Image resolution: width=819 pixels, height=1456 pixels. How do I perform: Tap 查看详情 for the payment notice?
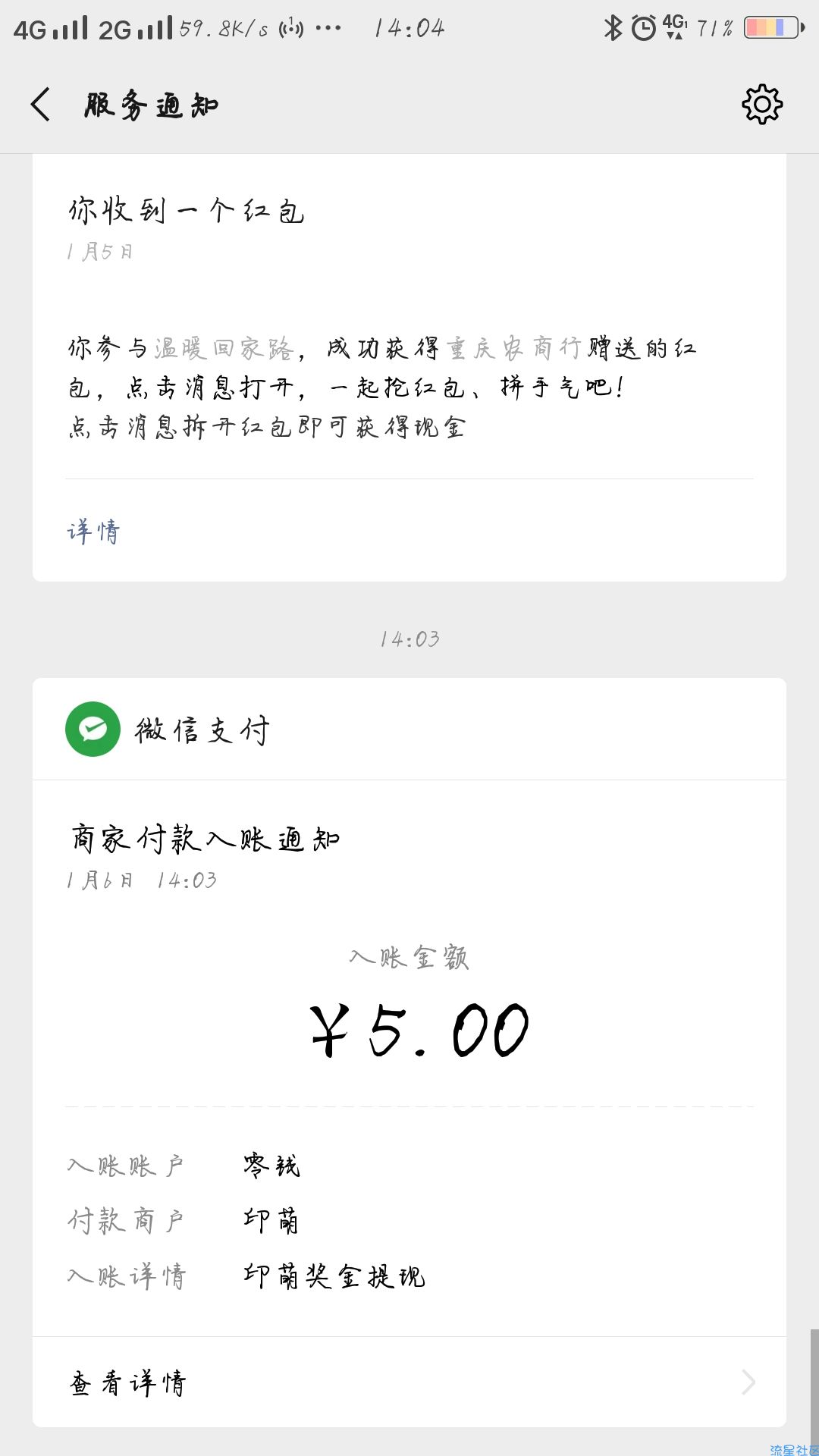point(409,1382)
